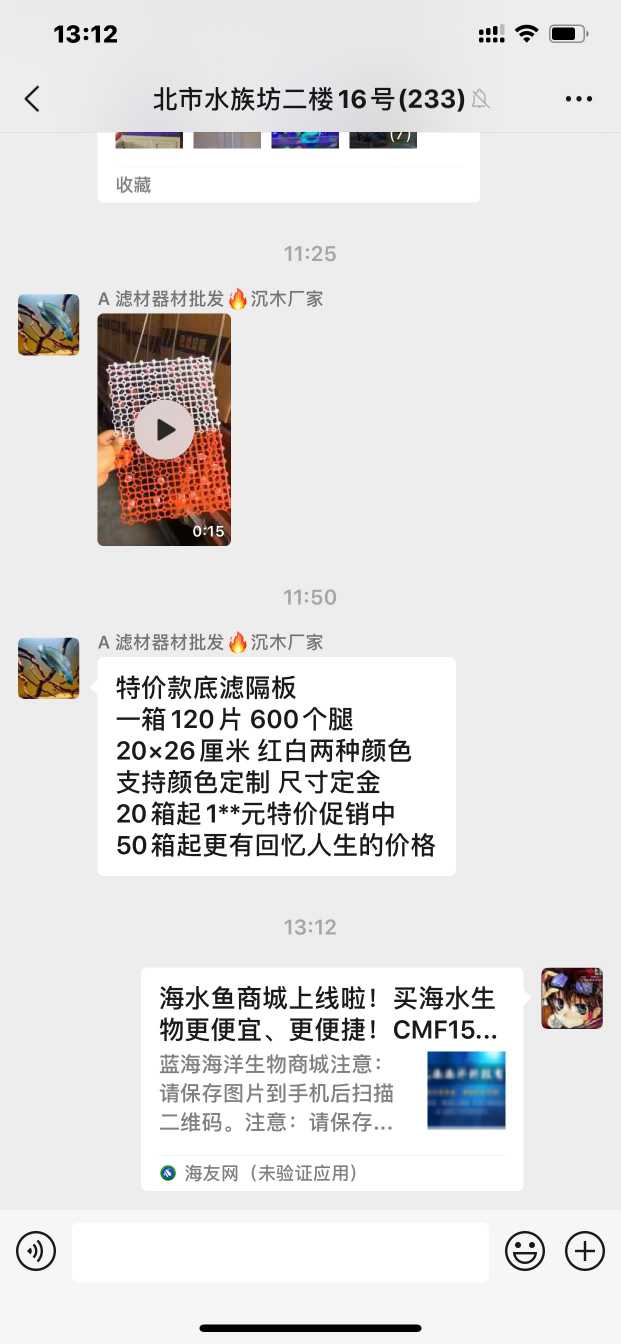The width and height of the screenshot is (621, 1344).
Task: Open the emoji picker
Action: point(525,1251)
